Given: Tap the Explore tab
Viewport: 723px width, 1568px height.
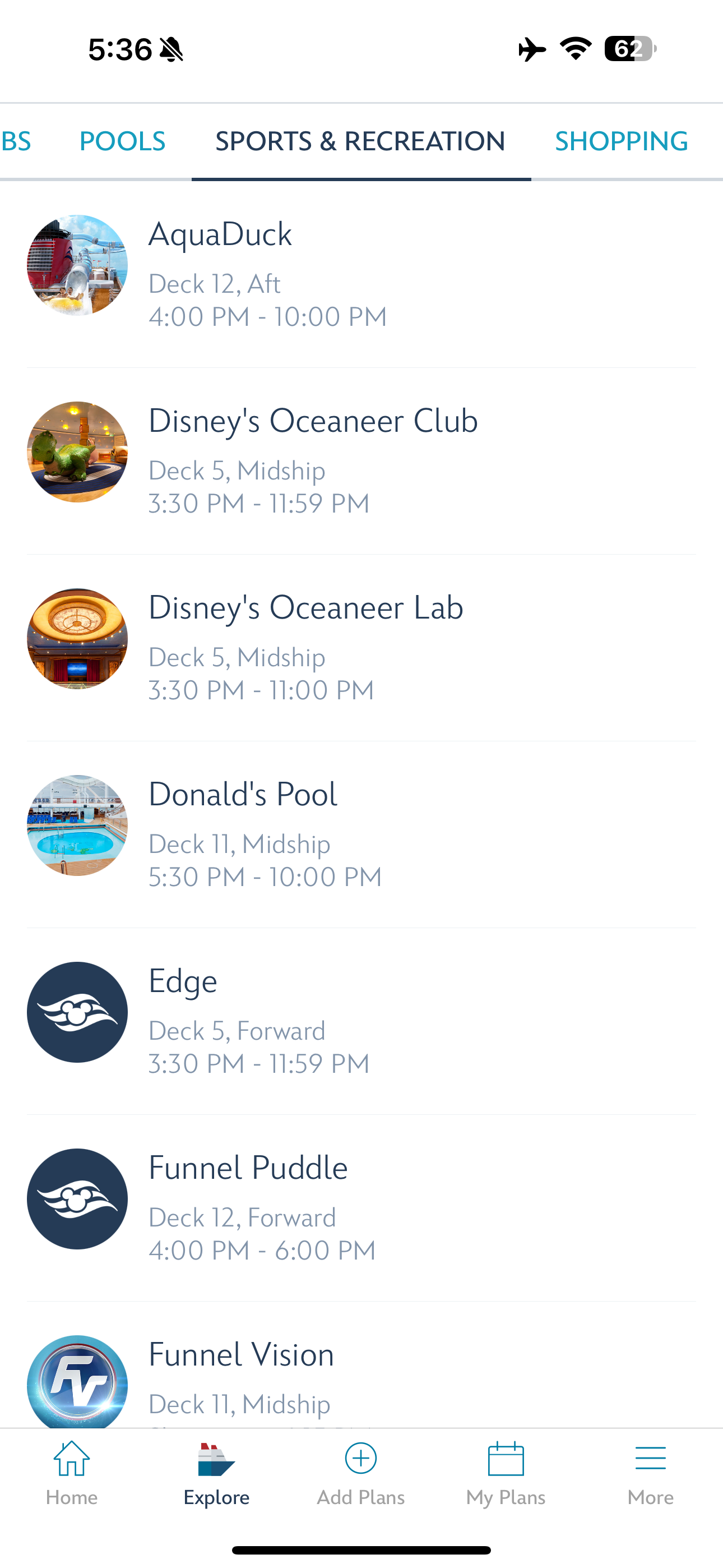Looking at the screenshot, I should (x=217, y=1473).
